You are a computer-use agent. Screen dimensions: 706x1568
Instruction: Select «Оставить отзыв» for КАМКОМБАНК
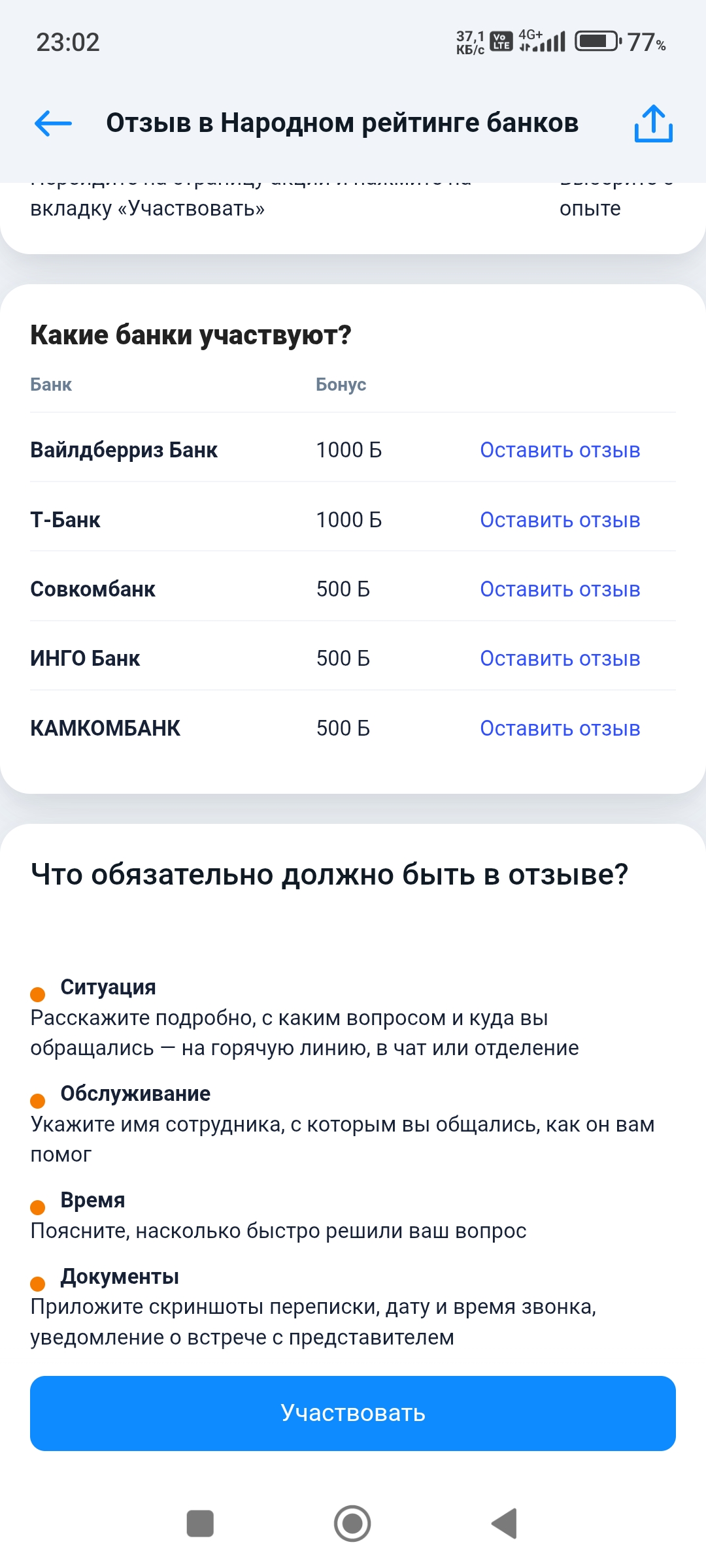pos(560,728)
